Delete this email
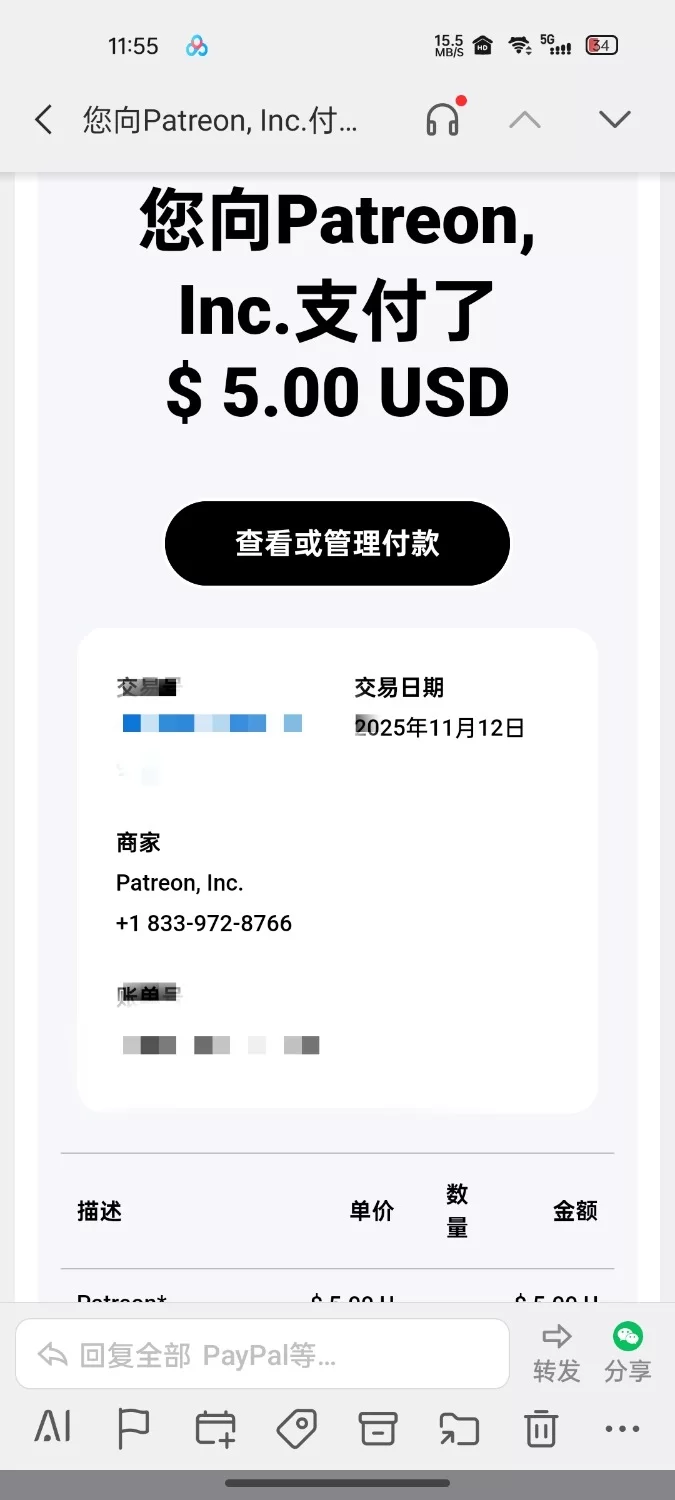The height and width of the screenshot is (1500, 675). [541, 1429]
